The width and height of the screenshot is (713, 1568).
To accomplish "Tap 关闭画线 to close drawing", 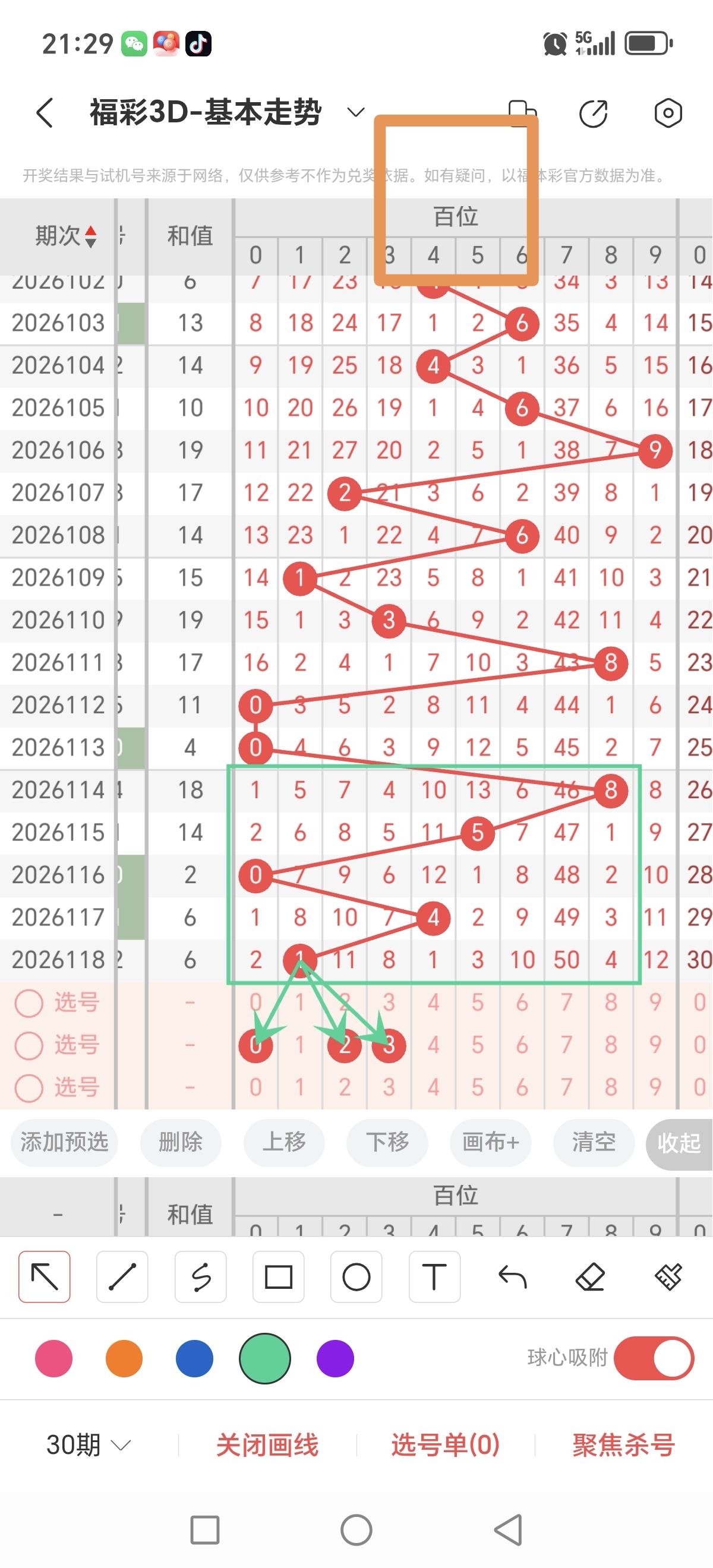I will [267, 1445].
